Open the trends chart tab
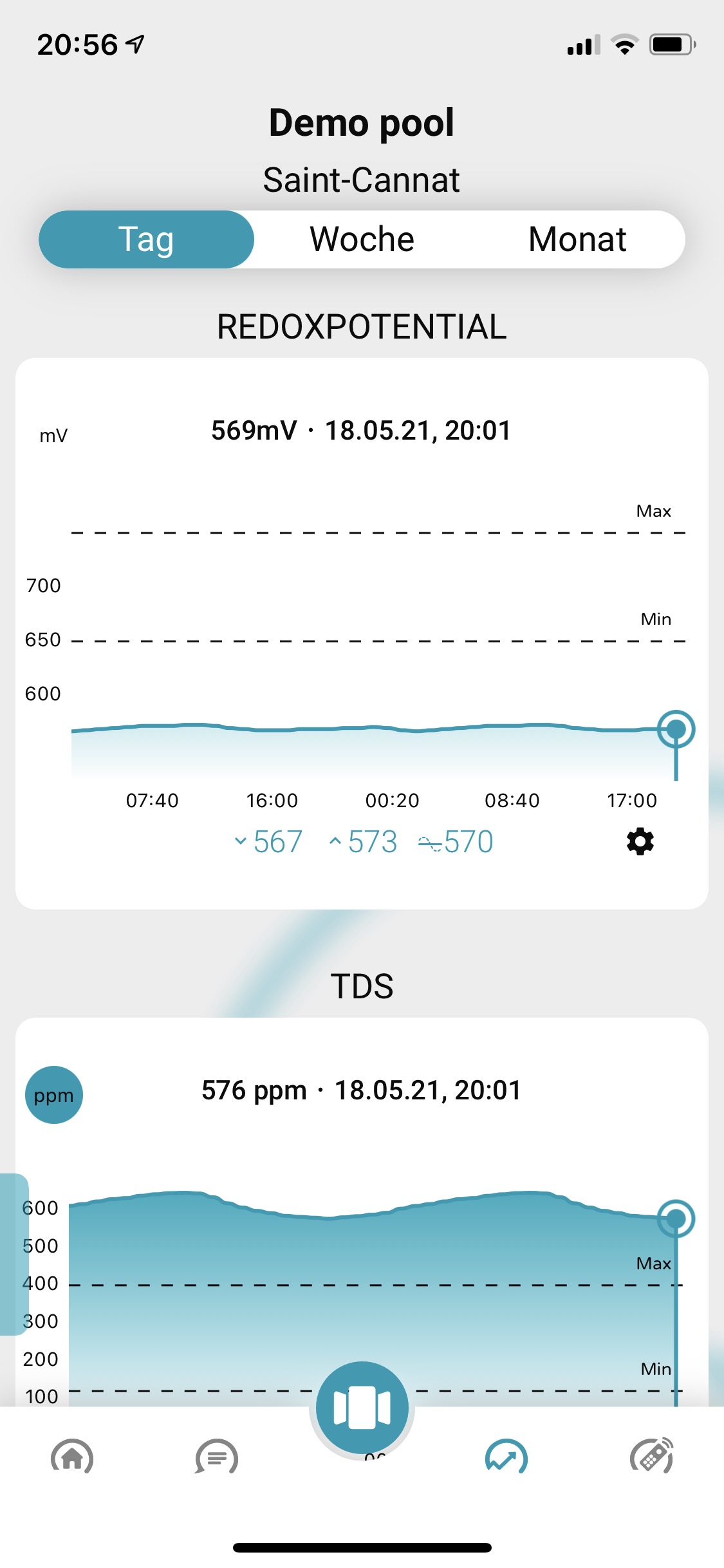The height and width of the screenshot is (1568, 724). click(506, 1457)
